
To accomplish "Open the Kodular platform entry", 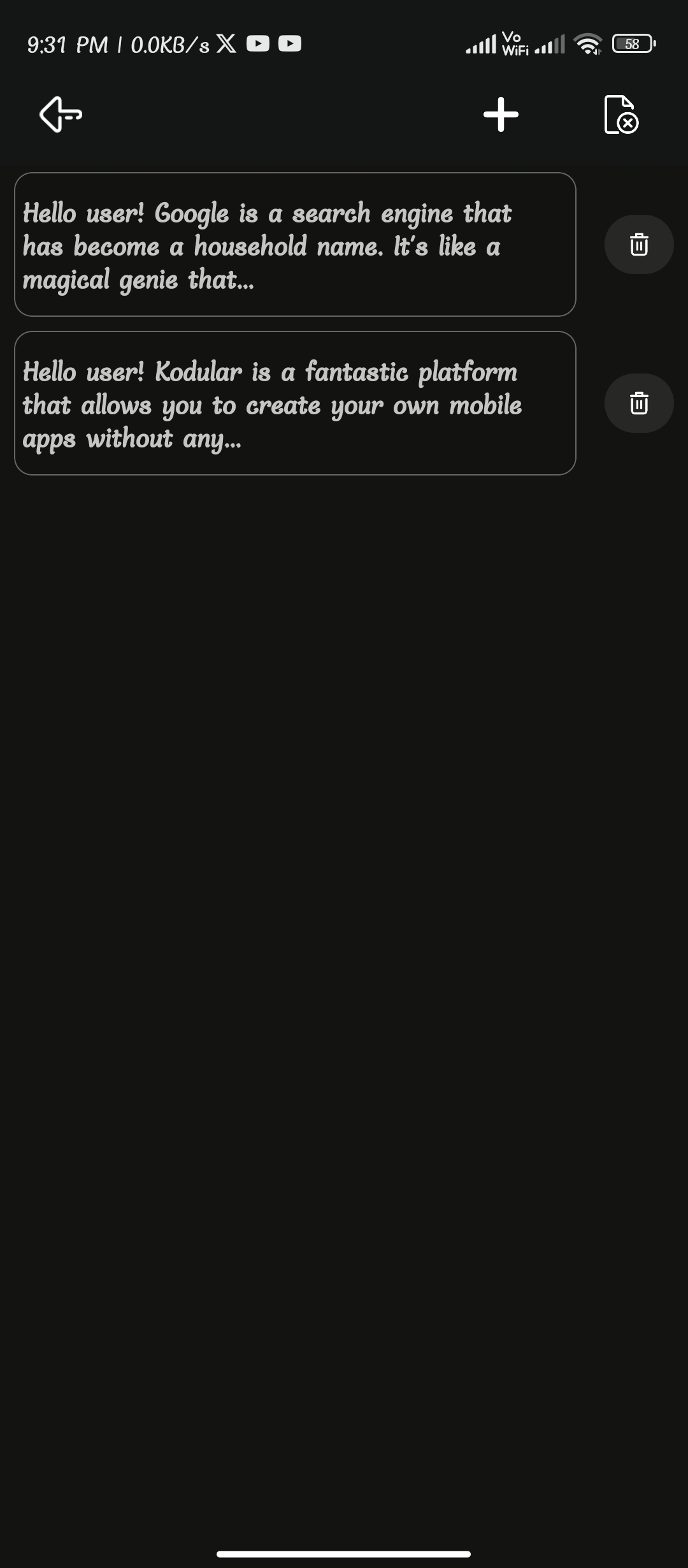I will 295,403.
